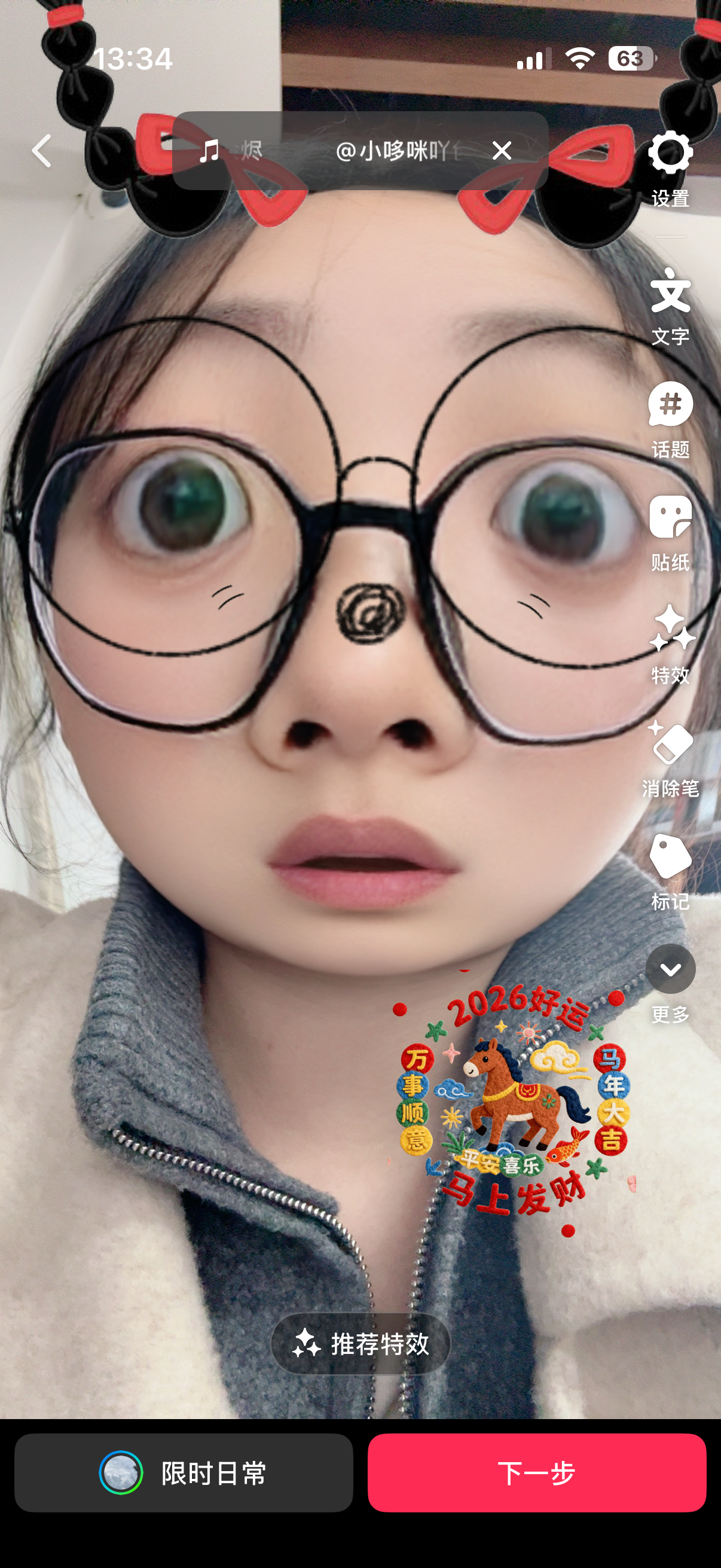This screenshot has height=1568, width=721.
Task: Open the 标记 tagging tool
Action: click(670, 871)
